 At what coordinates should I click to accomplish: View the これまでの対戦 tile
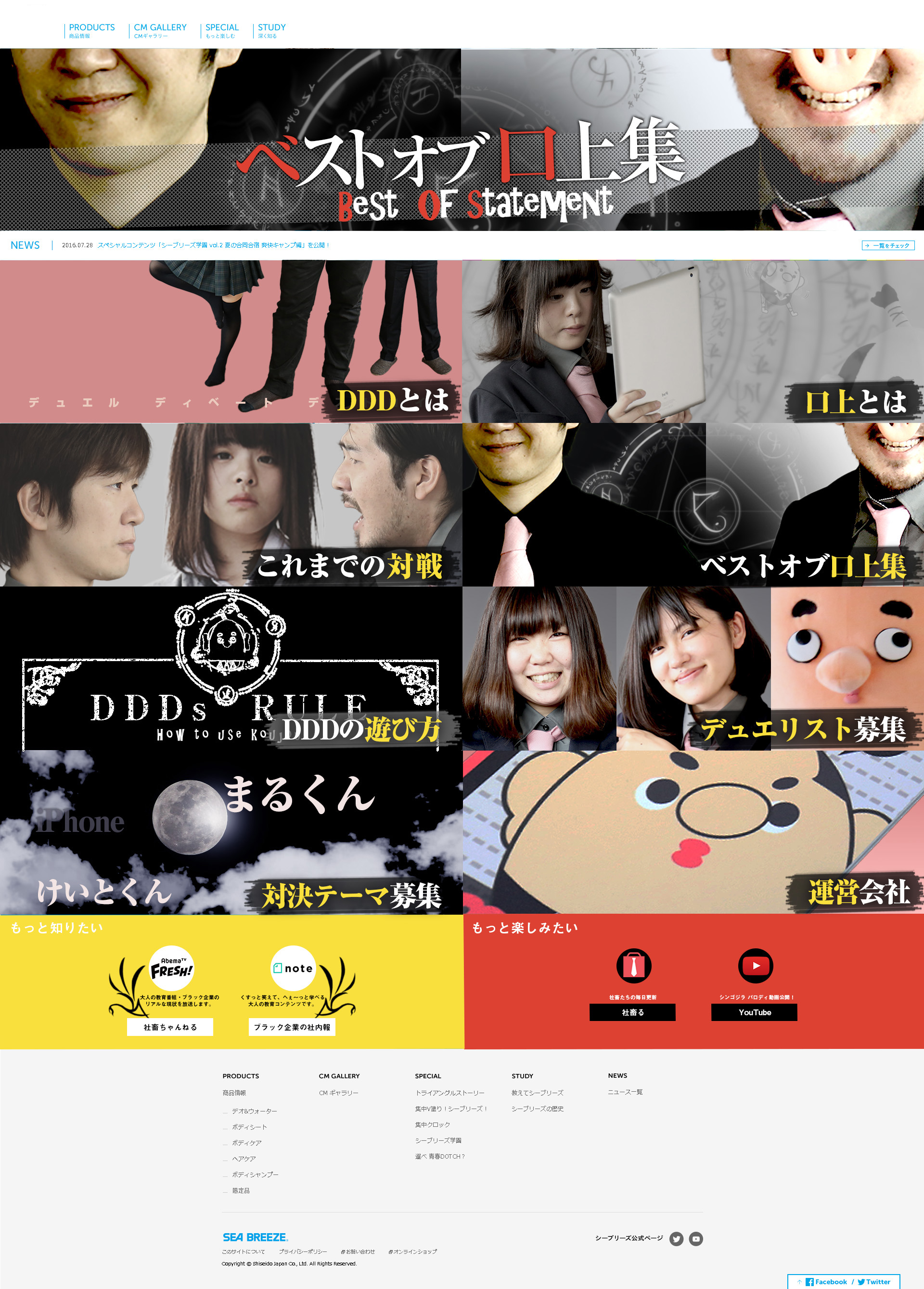click(x=231, y=505)
